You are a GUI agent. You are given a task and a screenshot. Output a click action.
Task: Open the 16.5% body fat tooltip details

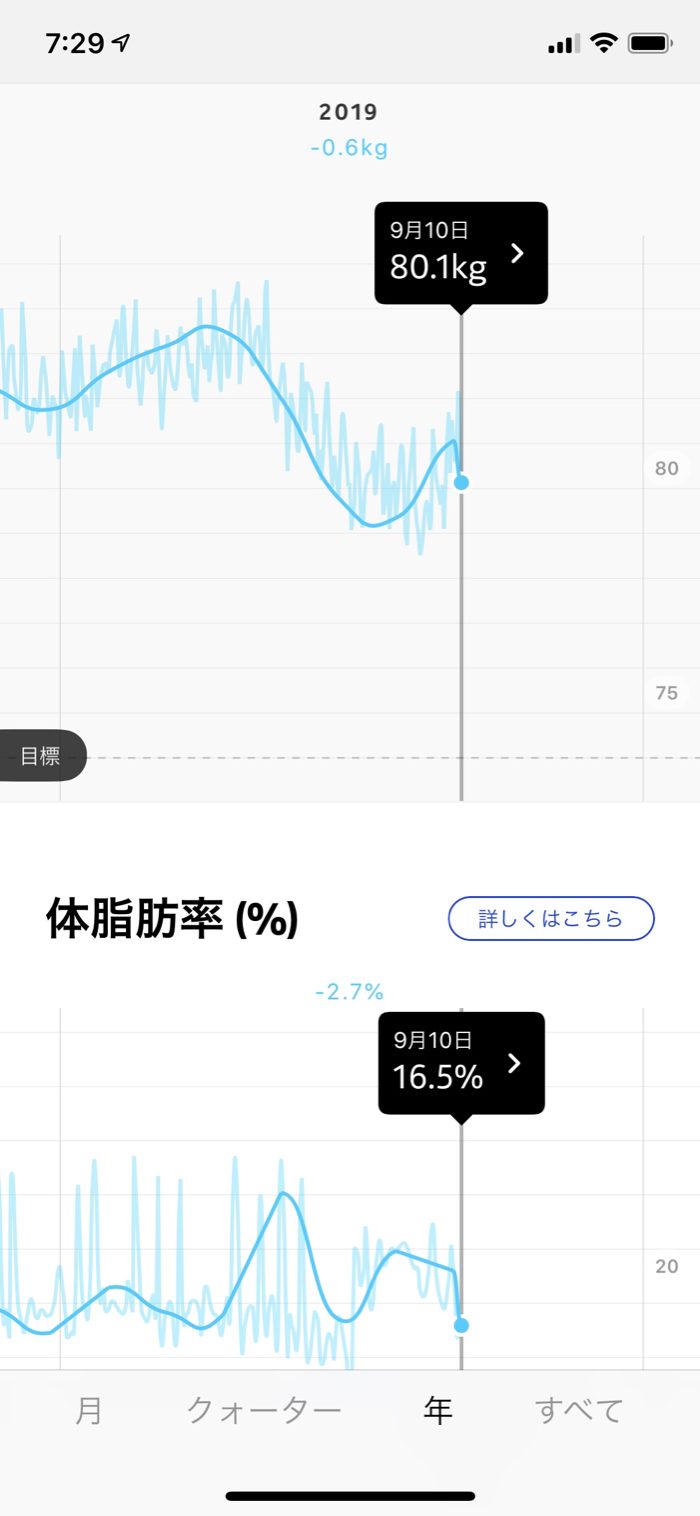pyautogui.click(x=461, y=1063)
